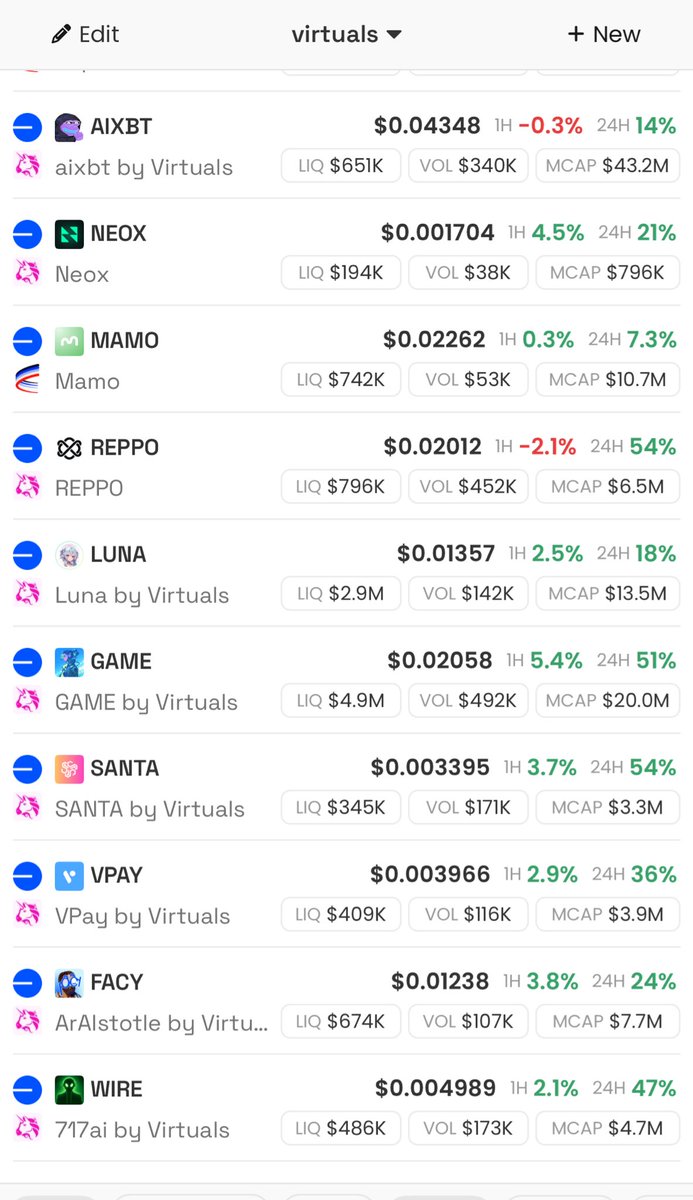Remove WIRE from the watchlist
The height and width of the screenshot is (1200, 693).
27,1090
